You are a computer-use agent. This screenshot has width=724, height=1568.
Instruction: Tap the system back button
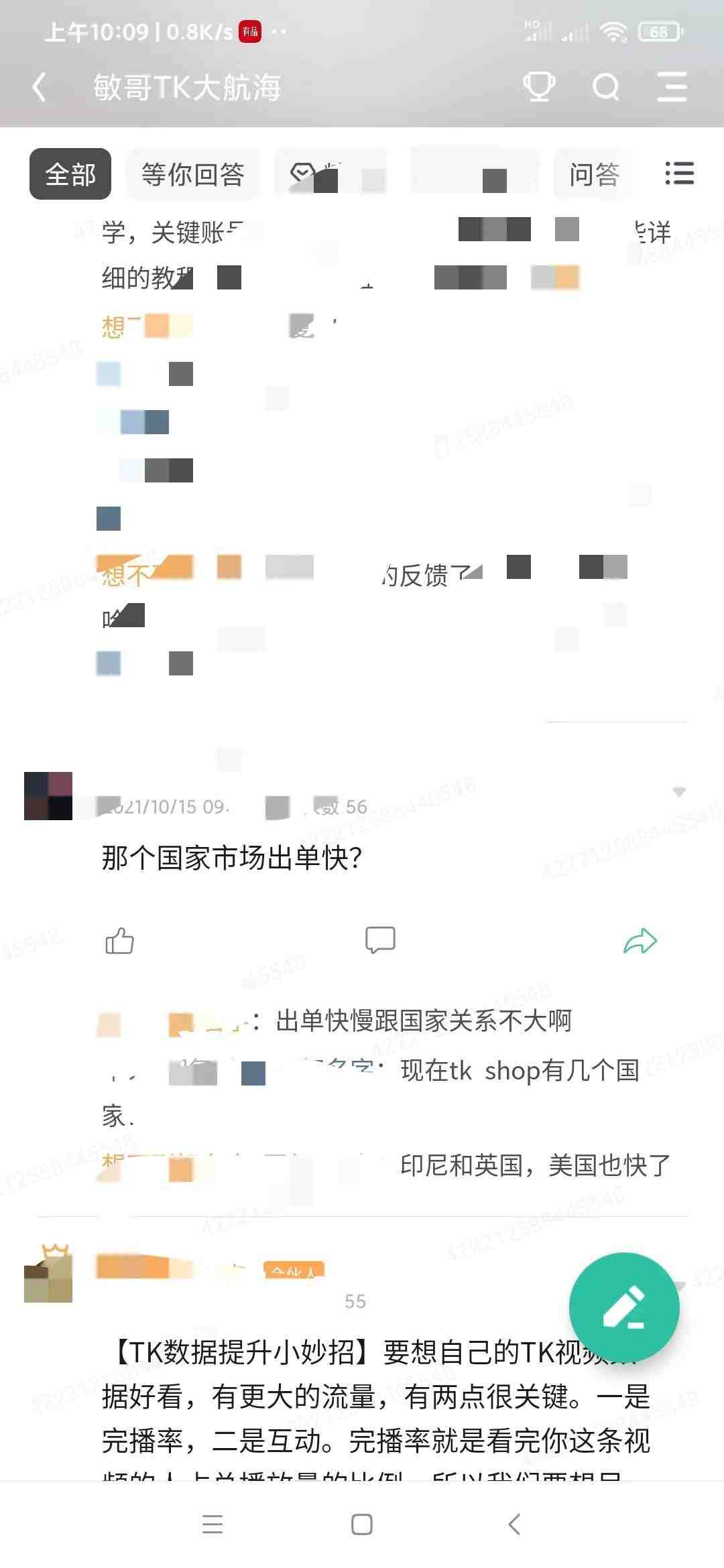[x=514, y=1524]
